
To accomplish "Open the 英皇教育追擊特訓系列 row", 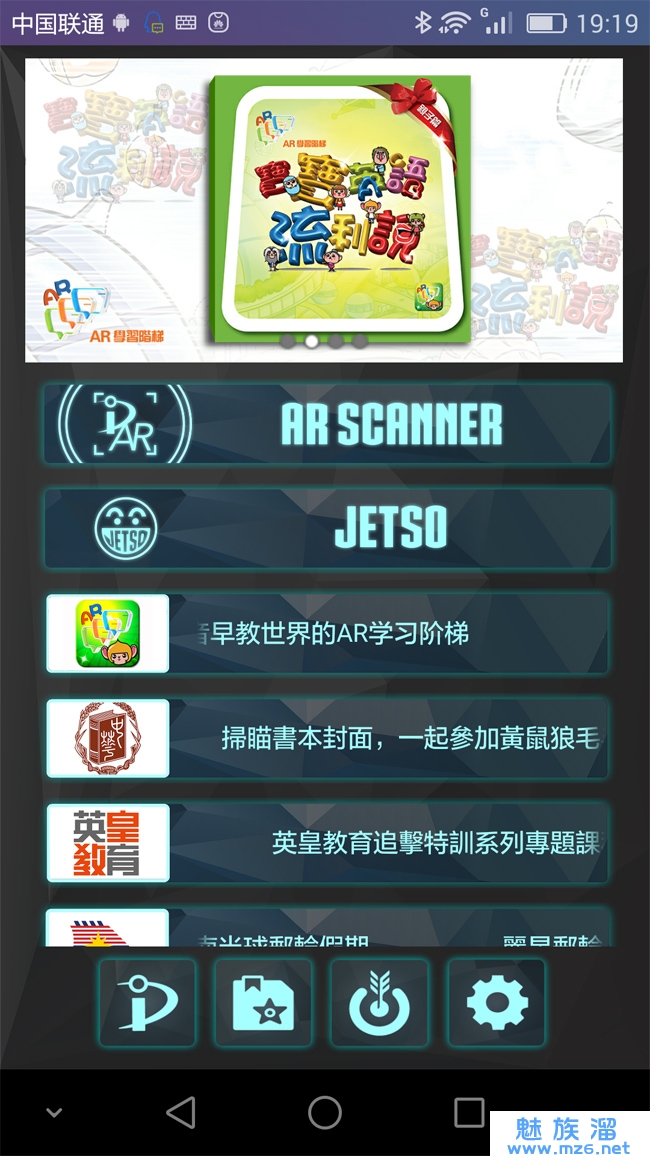I will (327, 843).
